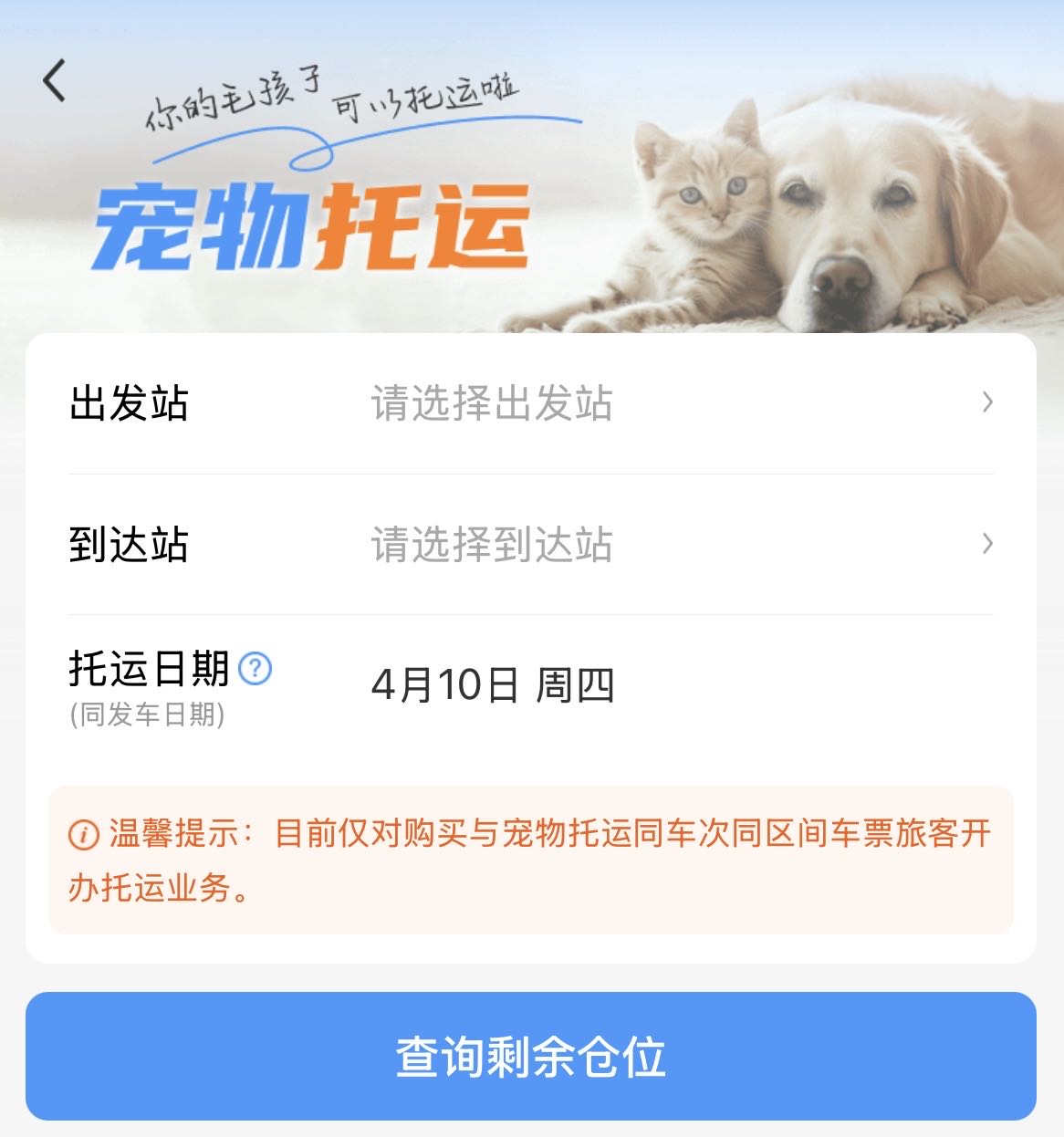Change the shipping date 4月10日 周四
Image resolution: width=1064 pixels, height=1137 pixels.
click(x=493, y=685)
